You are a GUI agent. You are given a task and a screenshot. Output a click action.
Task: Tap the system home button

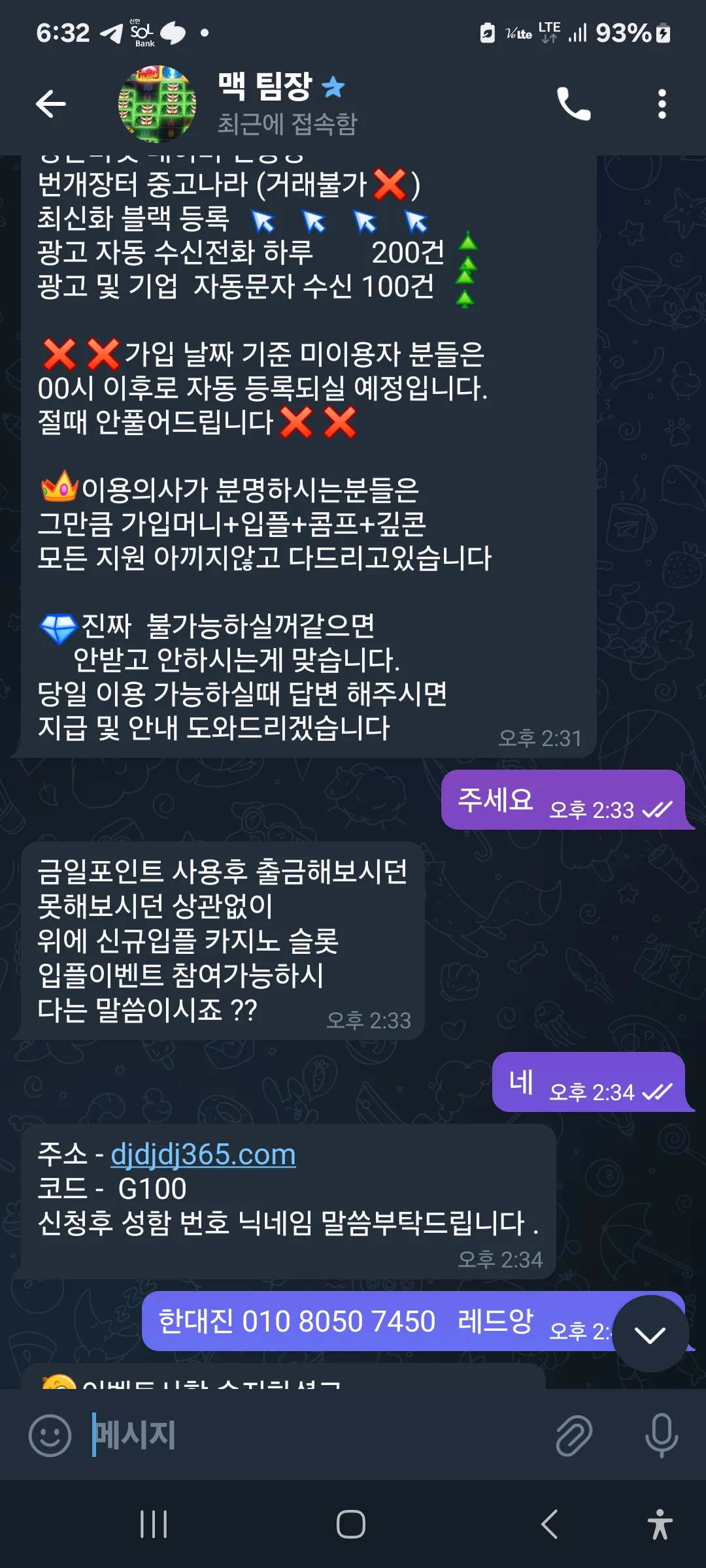coord(351,1524)
